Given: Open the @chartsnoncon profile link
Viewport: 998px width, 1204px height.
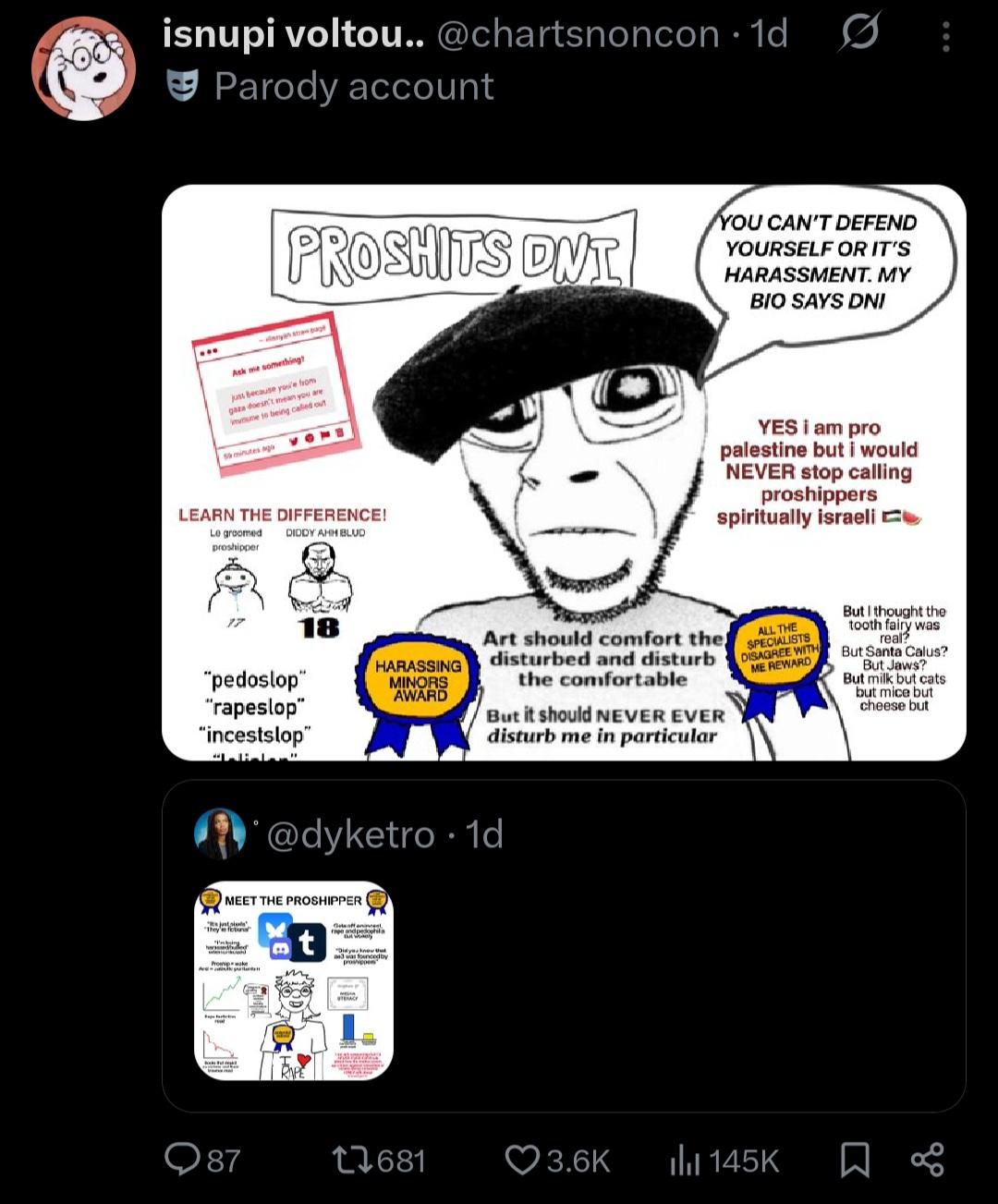Looking at the screenshot, I should (x=578, y=35).
